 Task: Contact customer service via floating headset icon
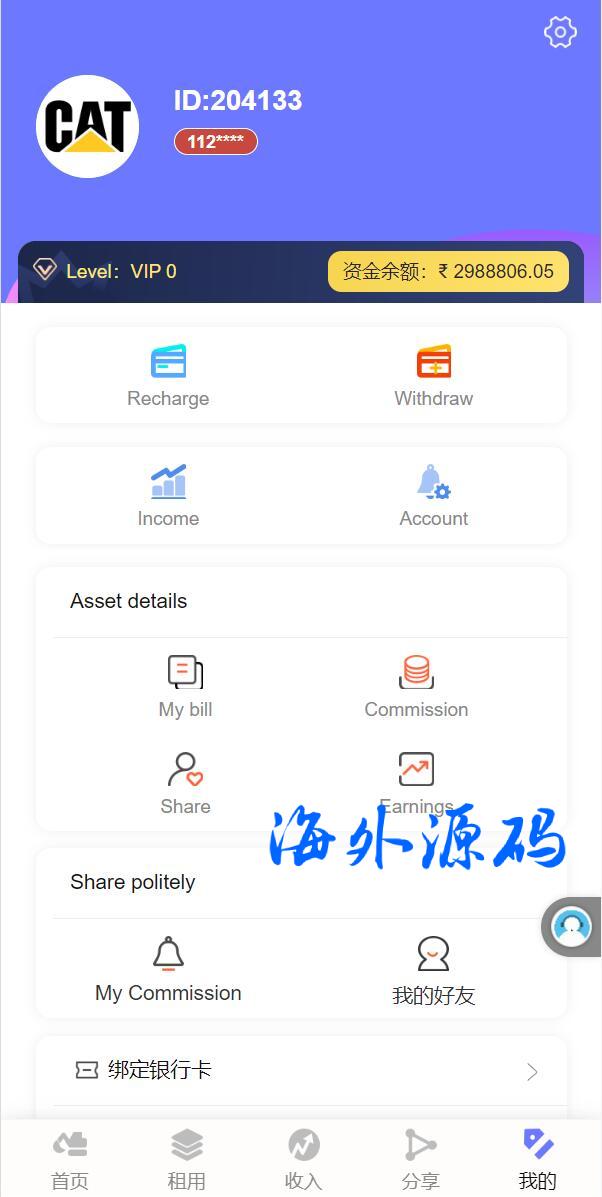pos(571,927)
